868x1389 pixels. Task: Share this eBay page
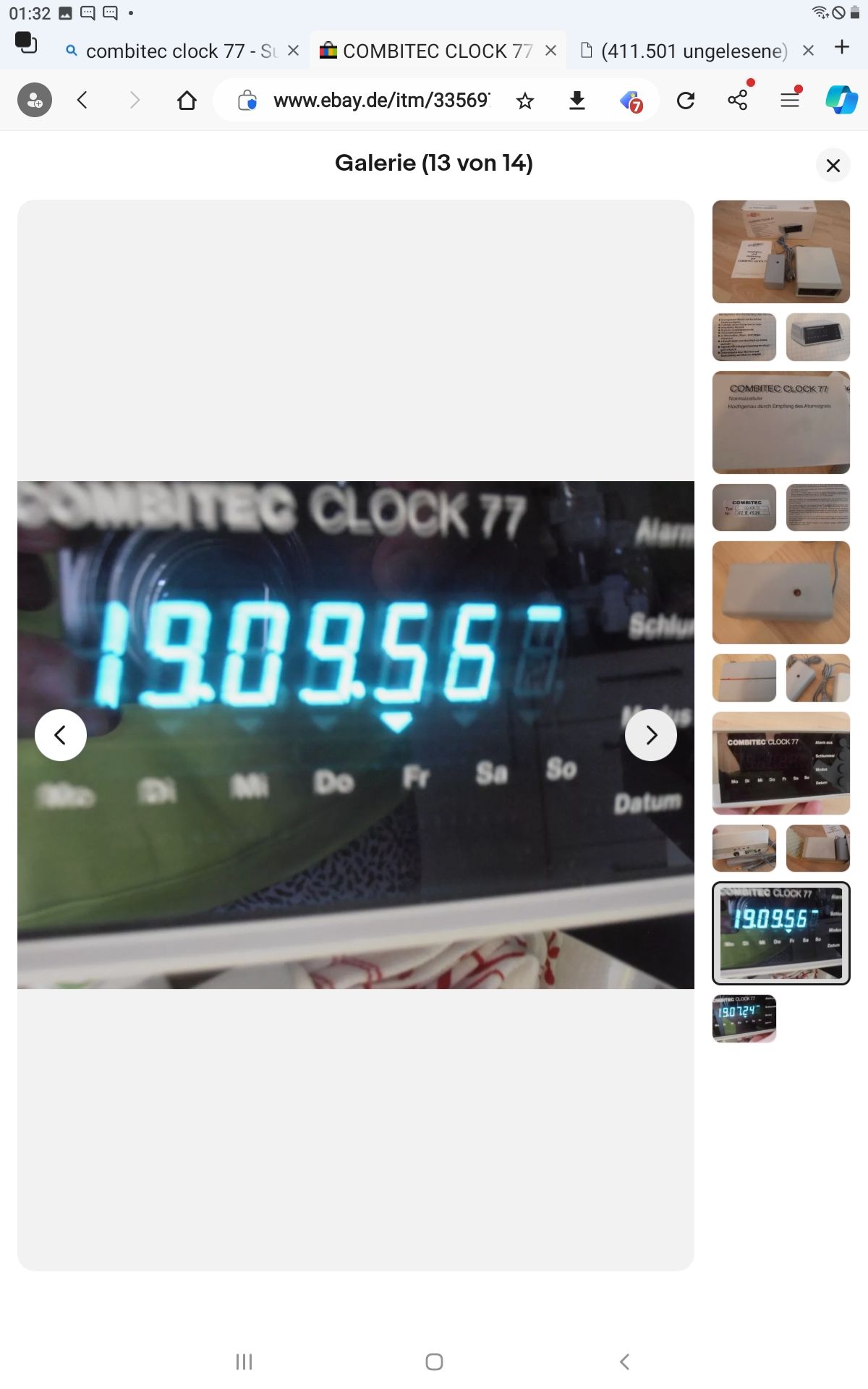[x=738, y=101]
